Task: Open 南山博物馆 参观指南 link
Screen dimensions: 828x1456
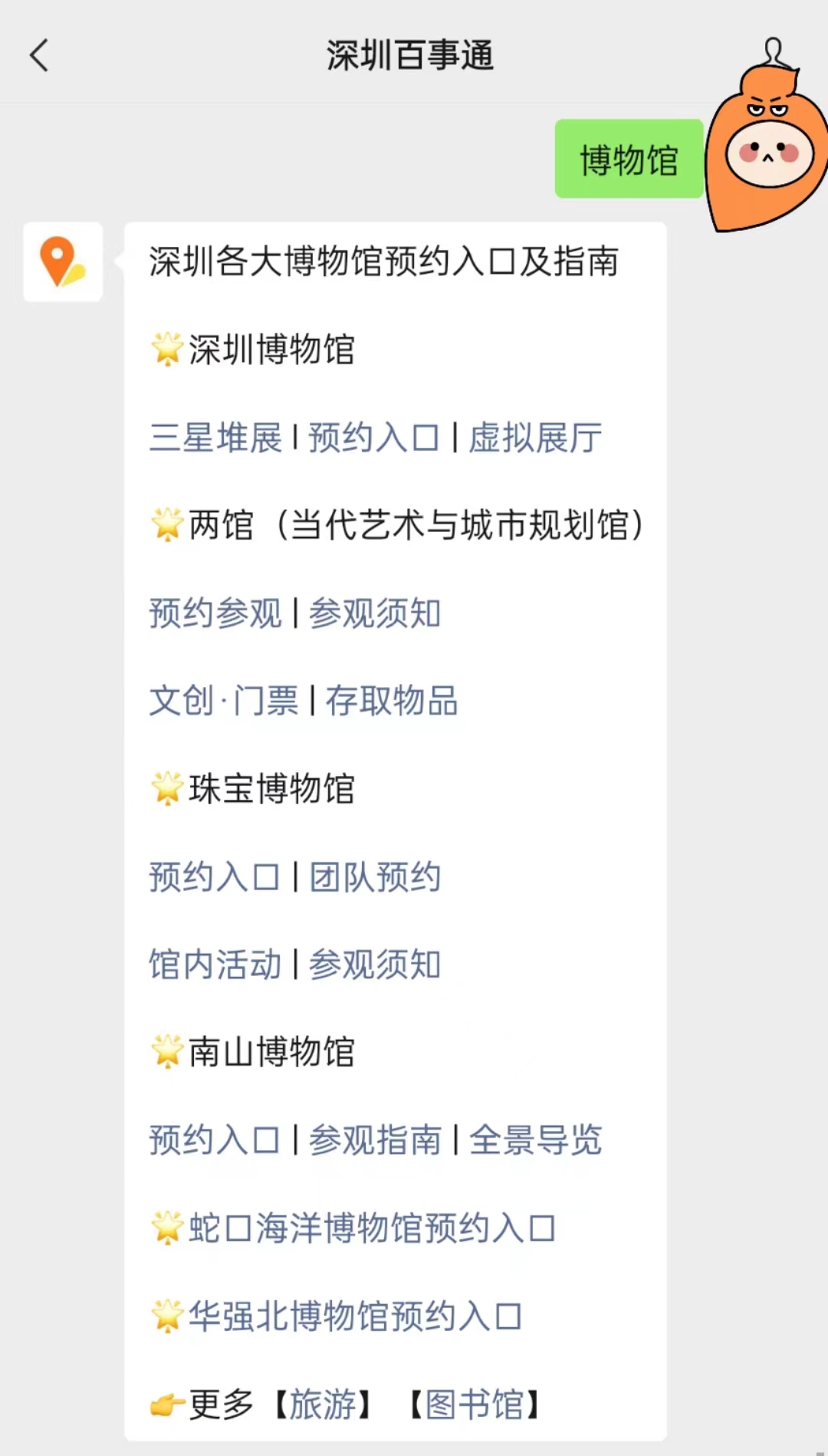Action: [x=375, y=1140]
